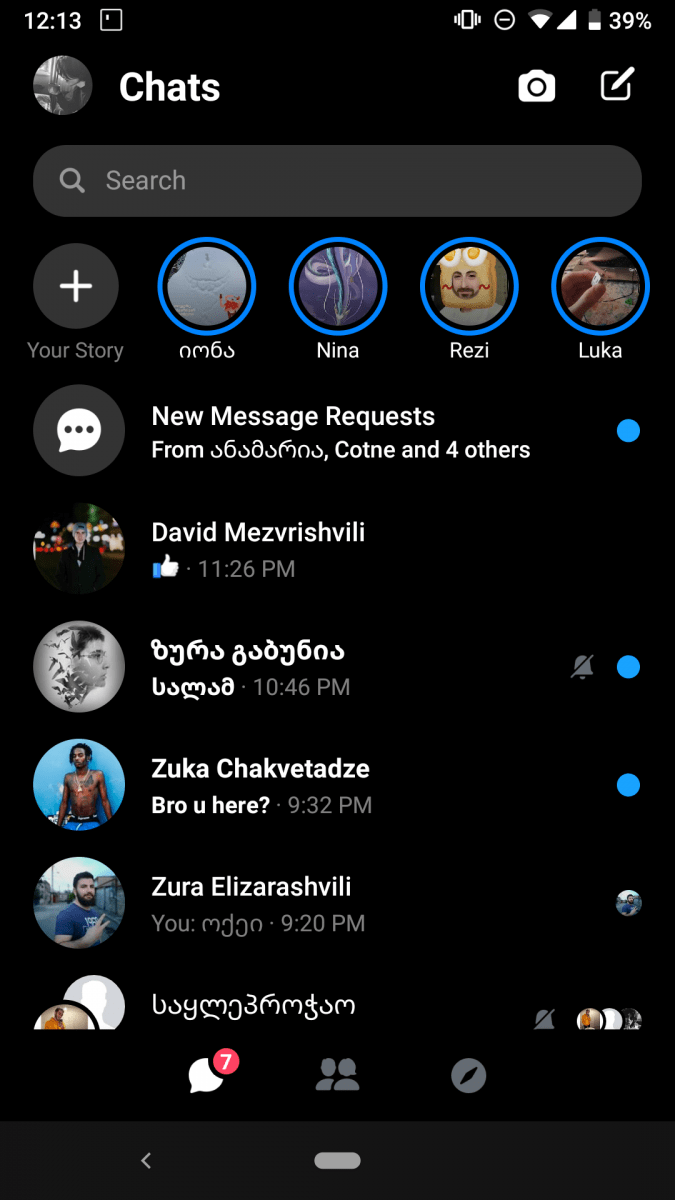
Task: Go back with the system back button
Action: [x=146, y=1160]
